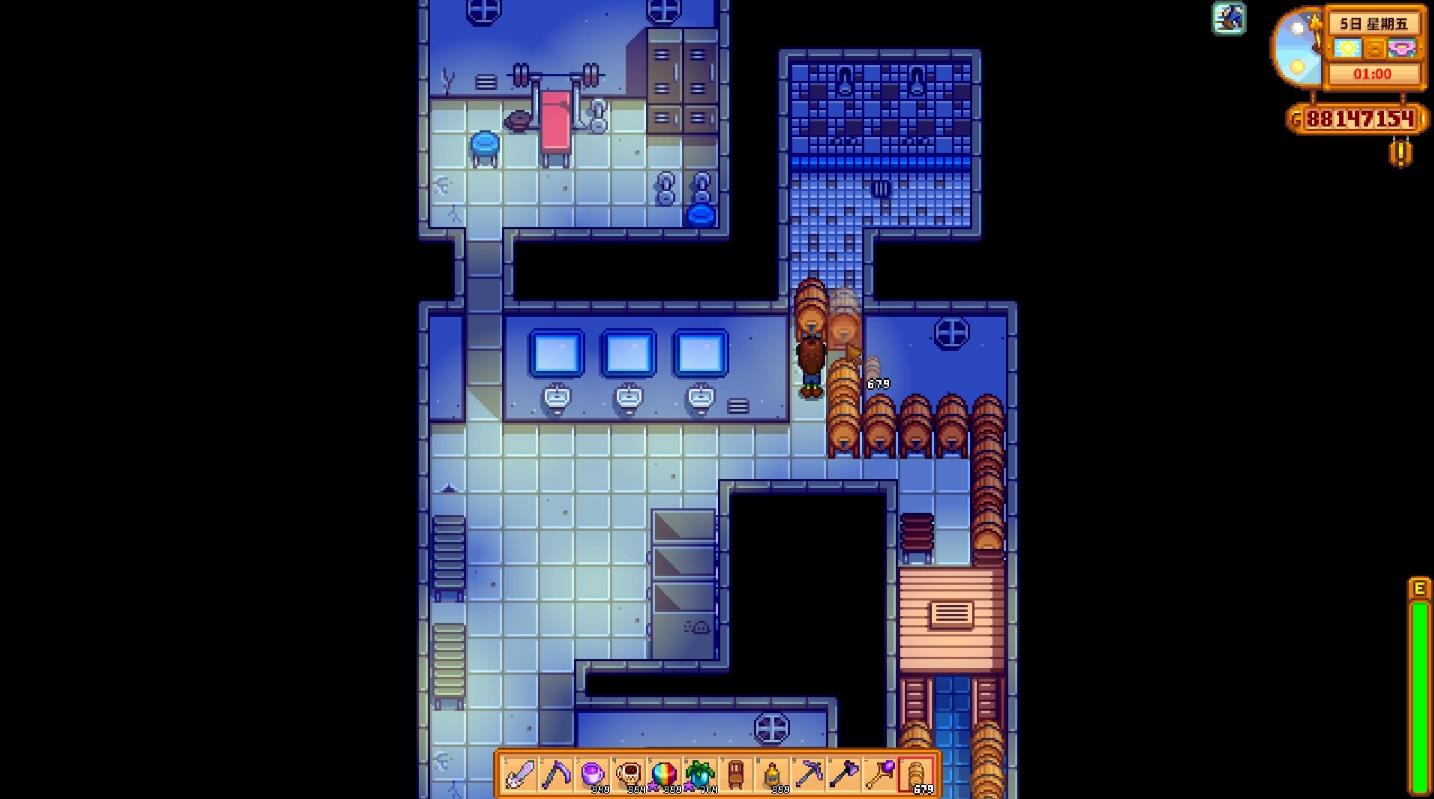Select the wooden chair in the toolbar

[x=736, y=774]
